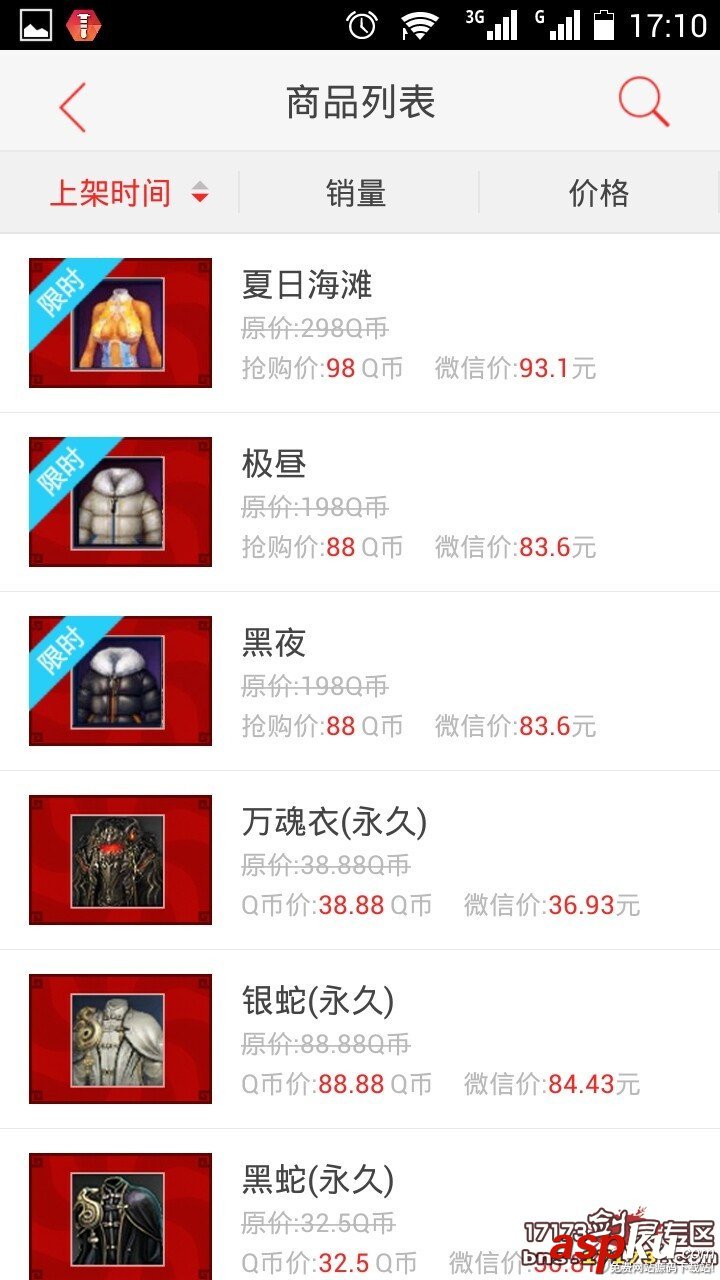Select the 万魂衣 armor product image
Image resolution: width=720 pixels, height=1280 pixels.
120,858
